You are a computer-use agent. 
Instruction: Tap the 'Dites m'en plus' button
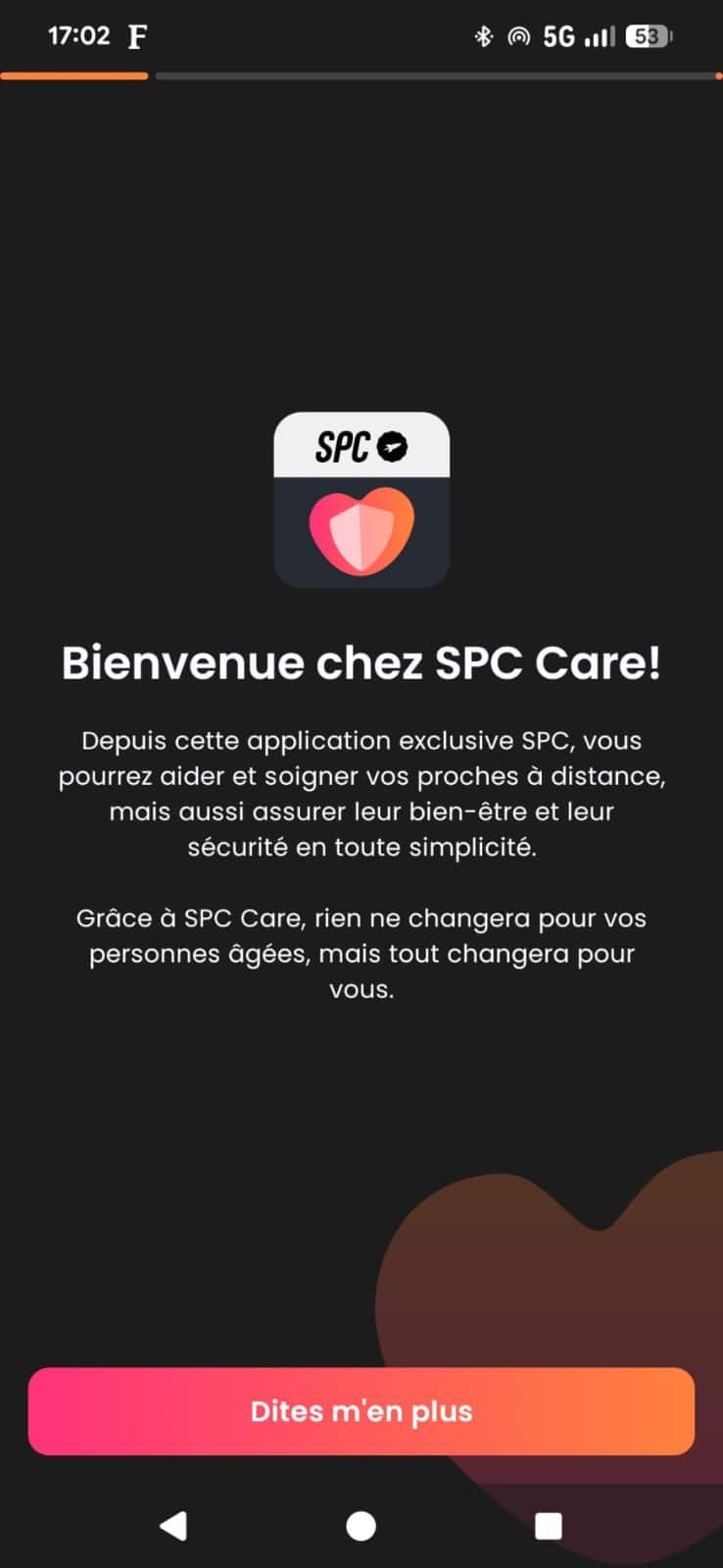361,1411
